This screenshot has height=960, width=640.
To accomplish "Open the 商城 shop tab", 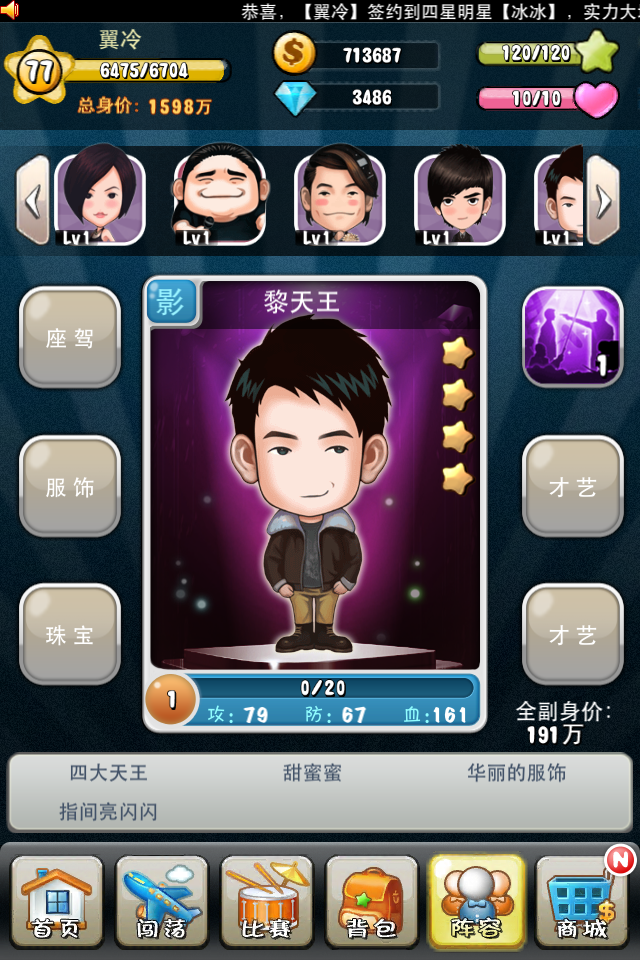I will 583,902.
